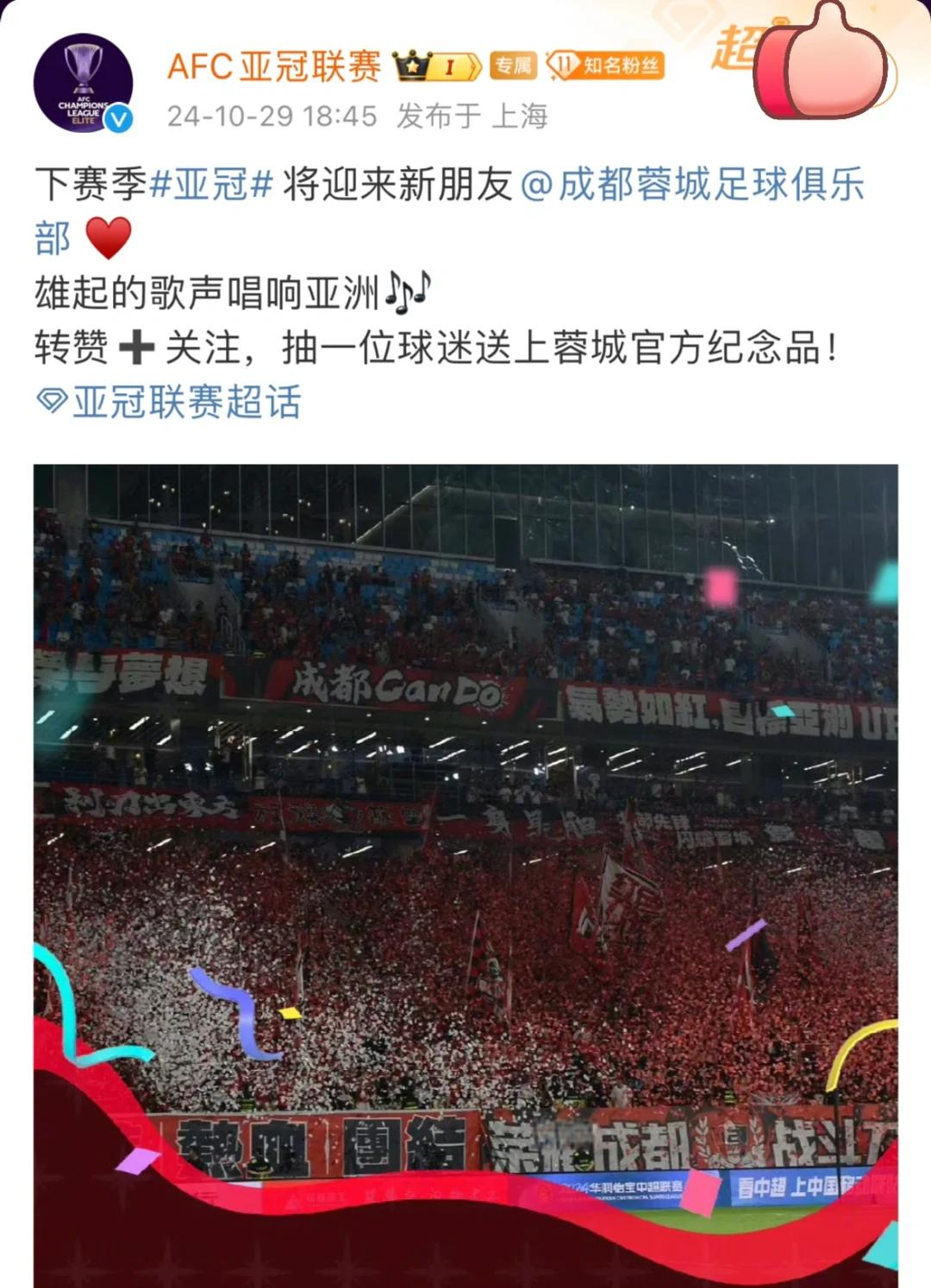Open the 知名粉丝 badge

point(607,66)
